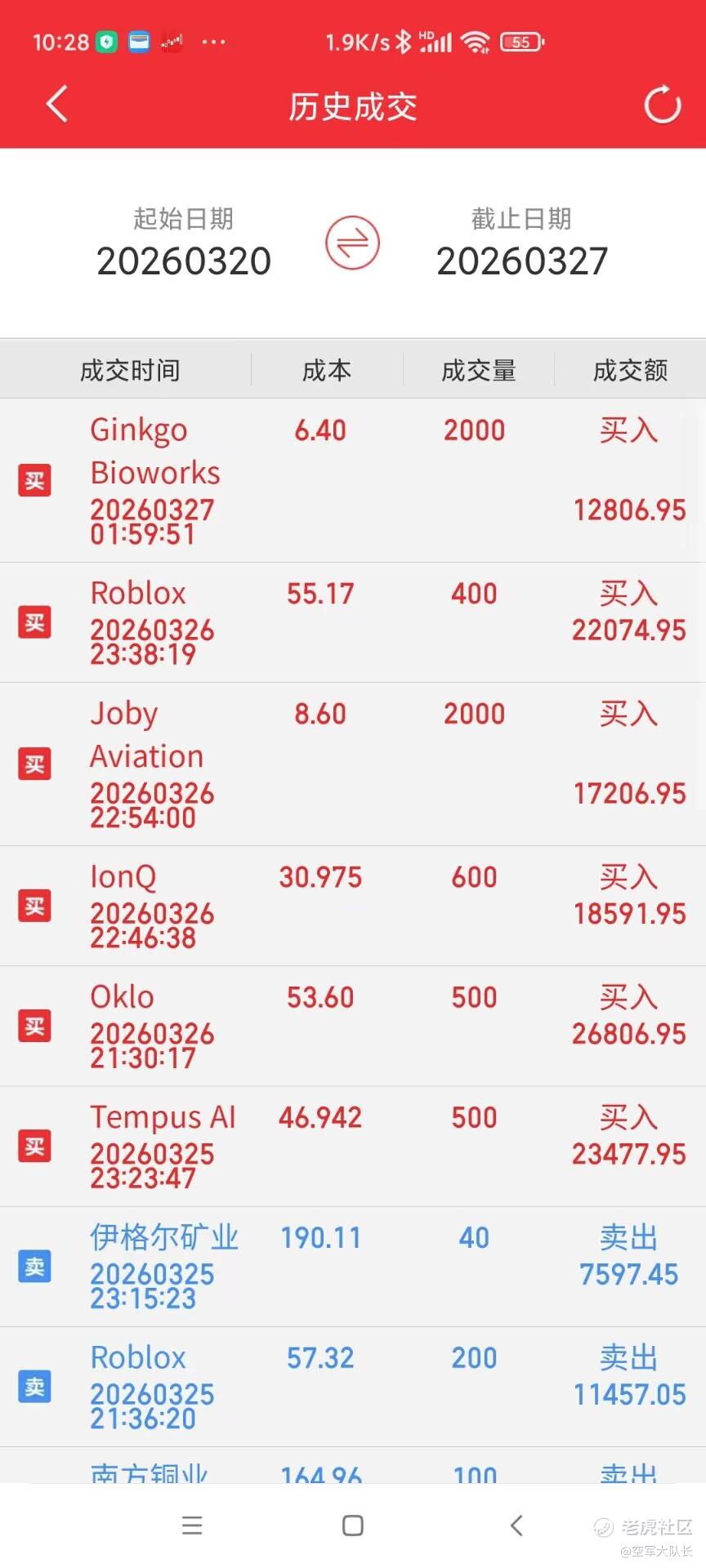Open the Ginkgo Bioworks buy record
The height and width of the screenshot is (1568, 706).
[x=353, y=480]
